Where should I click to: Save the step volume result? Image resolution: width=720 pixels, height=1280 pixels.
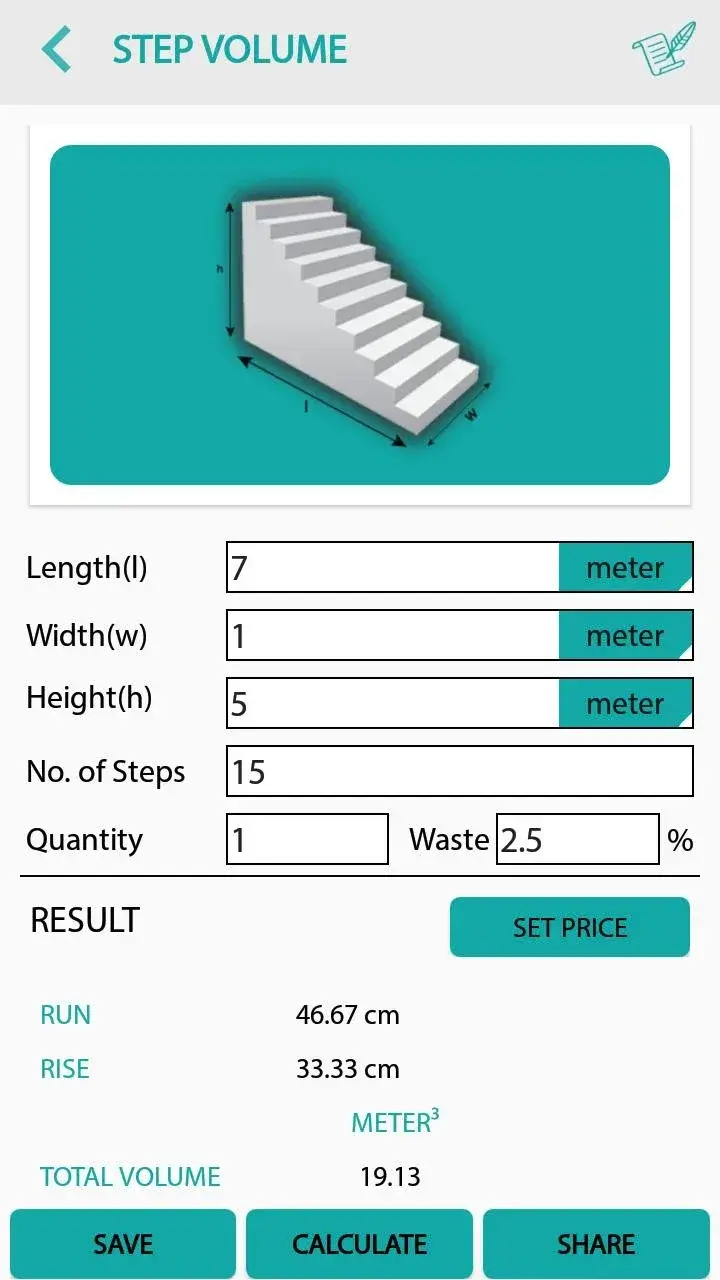click(123, 1244)
